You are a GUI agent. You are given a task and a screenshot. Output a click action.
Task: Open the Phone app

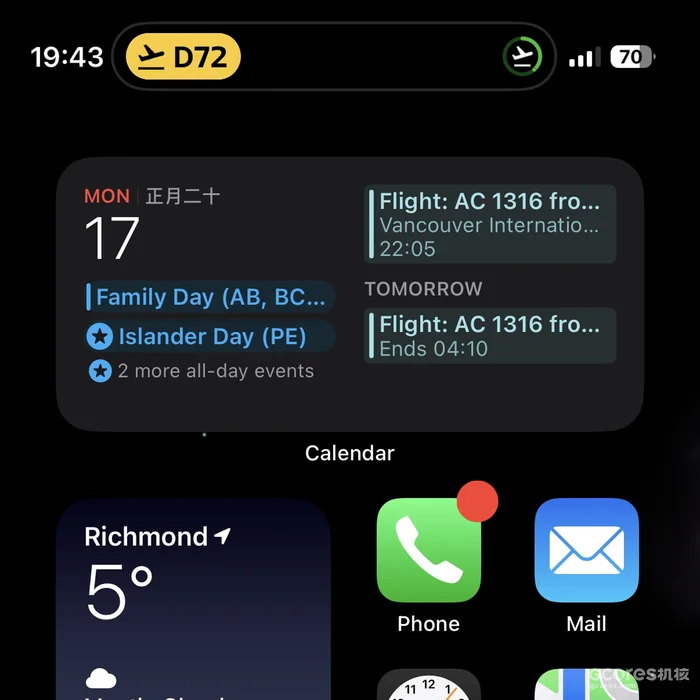click(428, 550)
